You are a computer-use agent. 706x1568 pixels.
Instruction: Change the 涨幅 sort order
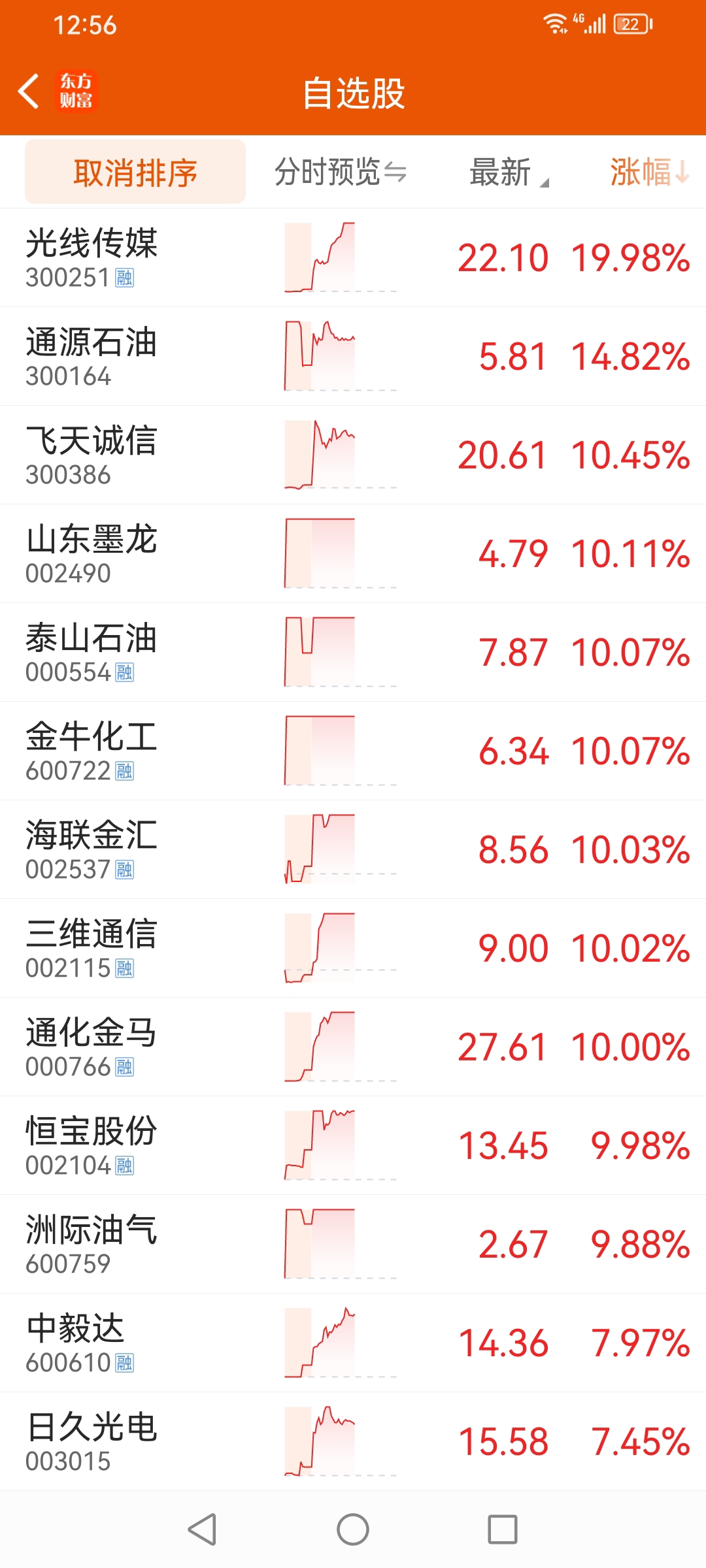[x=650, y=172]
